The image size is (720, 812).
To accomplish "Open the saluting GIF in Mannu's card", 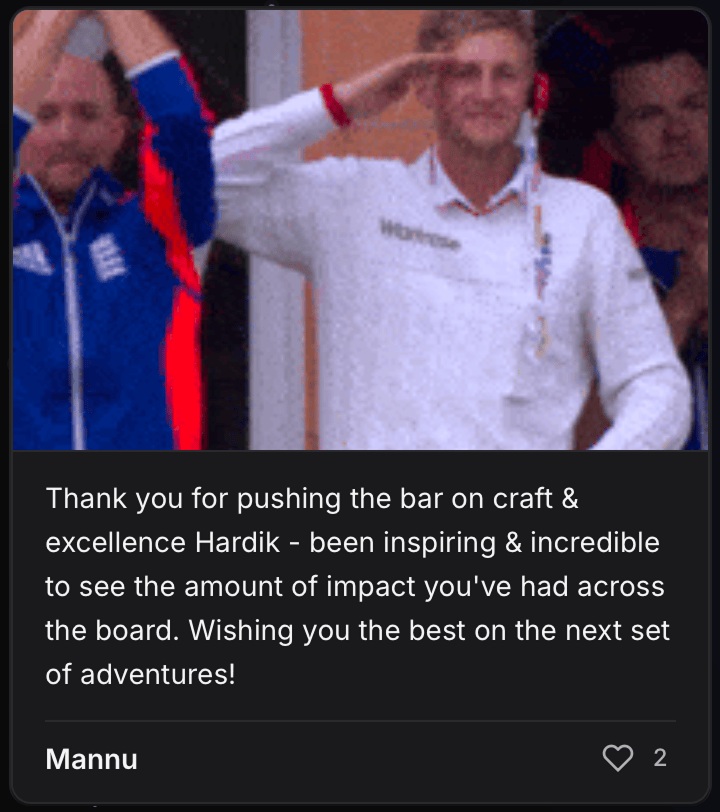I will (x=360, y=230).
